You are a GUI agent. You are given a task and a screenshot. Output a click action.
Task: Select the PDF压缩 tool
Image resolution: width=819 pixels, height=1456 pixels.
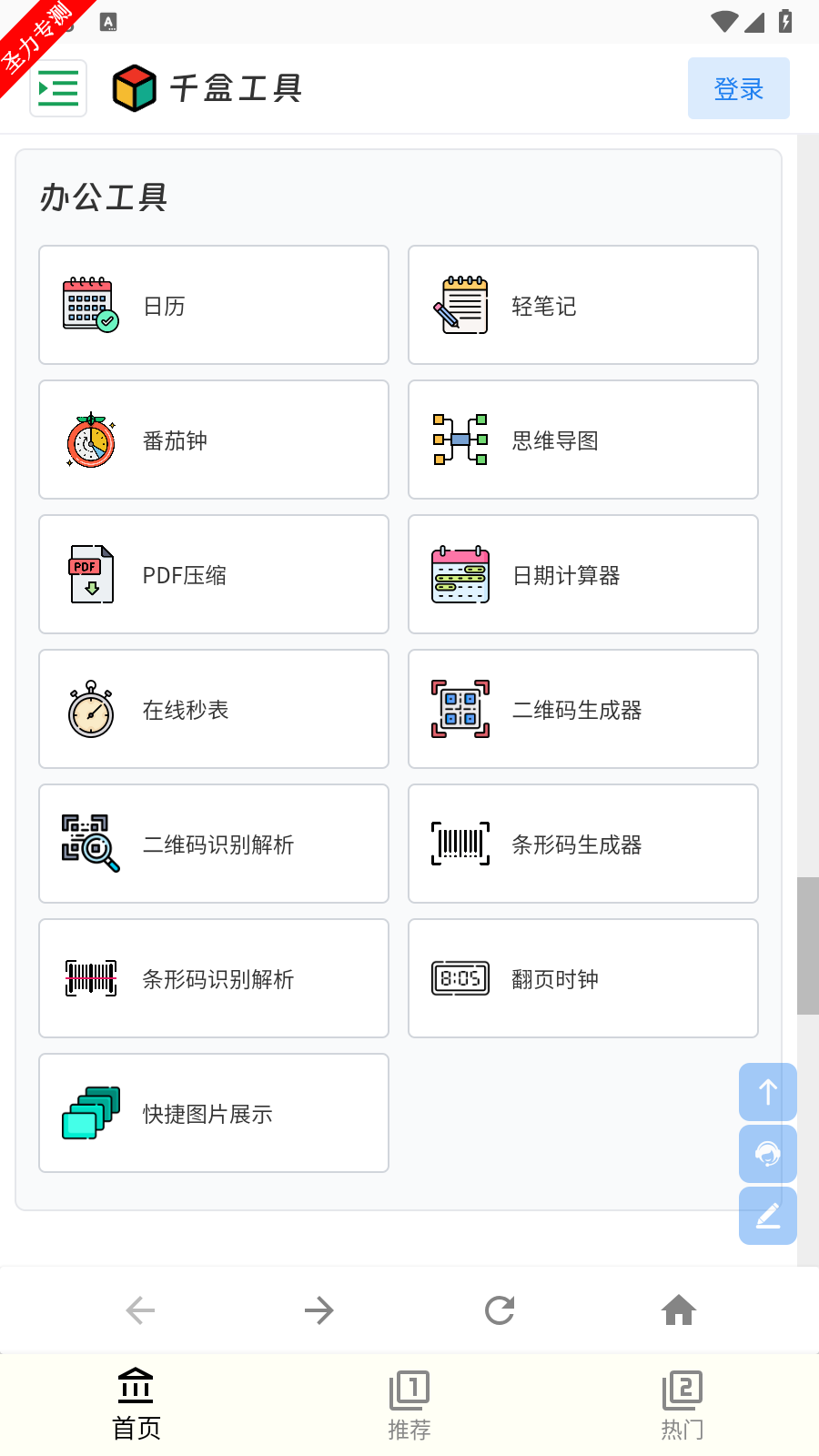[214, 574]
